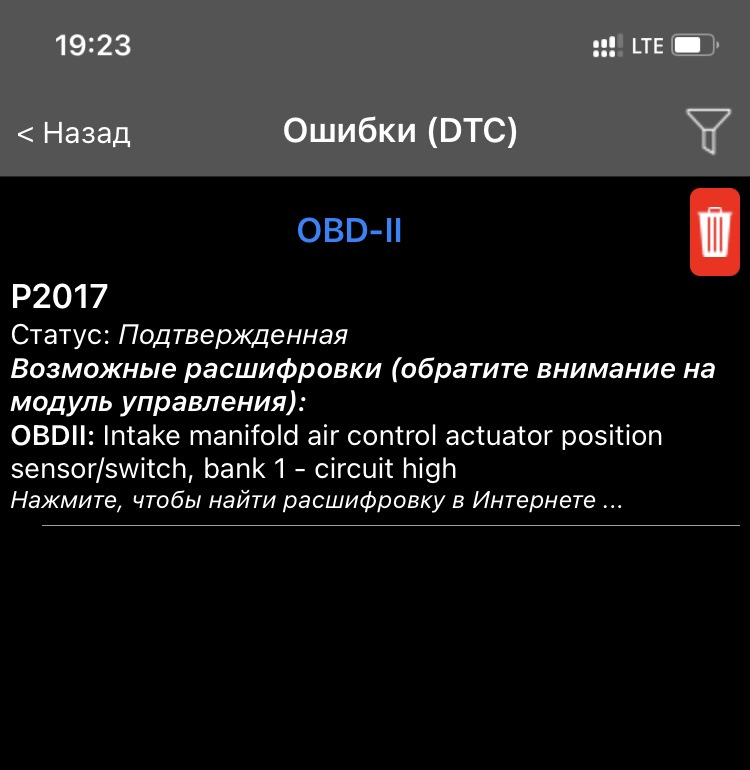Open the DTC filter funnel
750x770 pixels.
707,131
